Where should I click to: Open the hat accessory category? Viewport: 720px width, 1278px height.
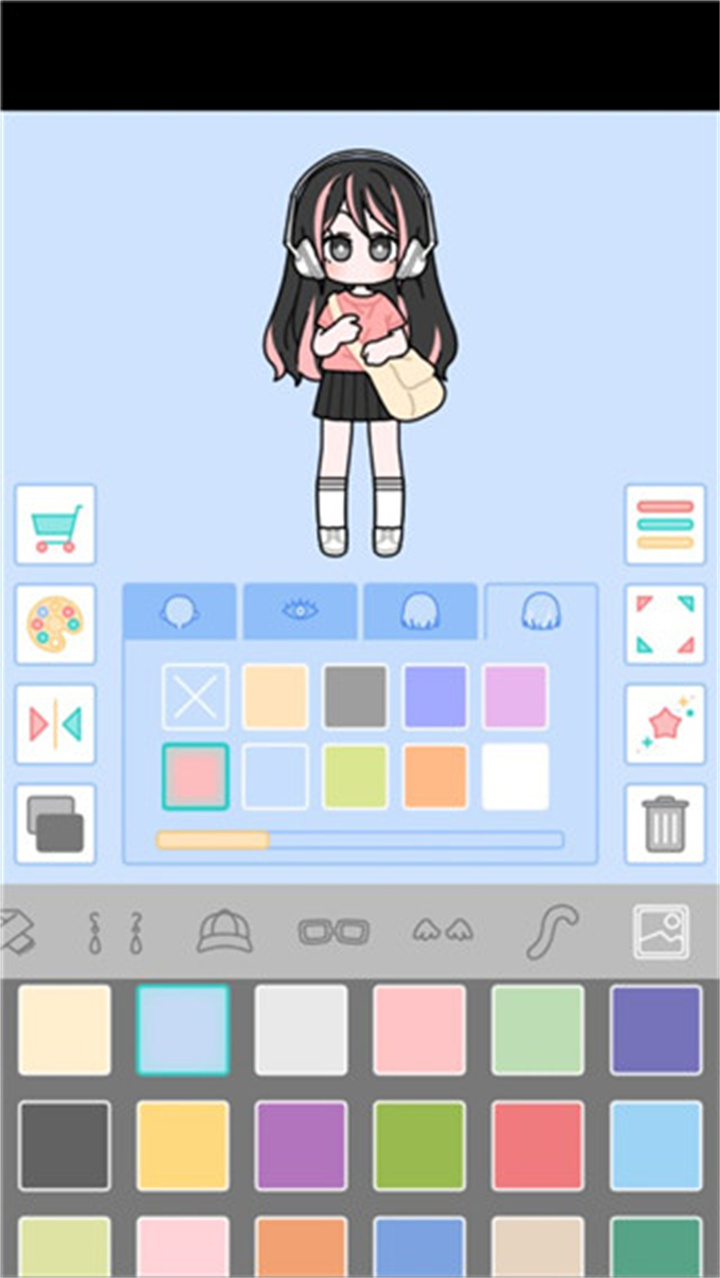click(224, 932)
